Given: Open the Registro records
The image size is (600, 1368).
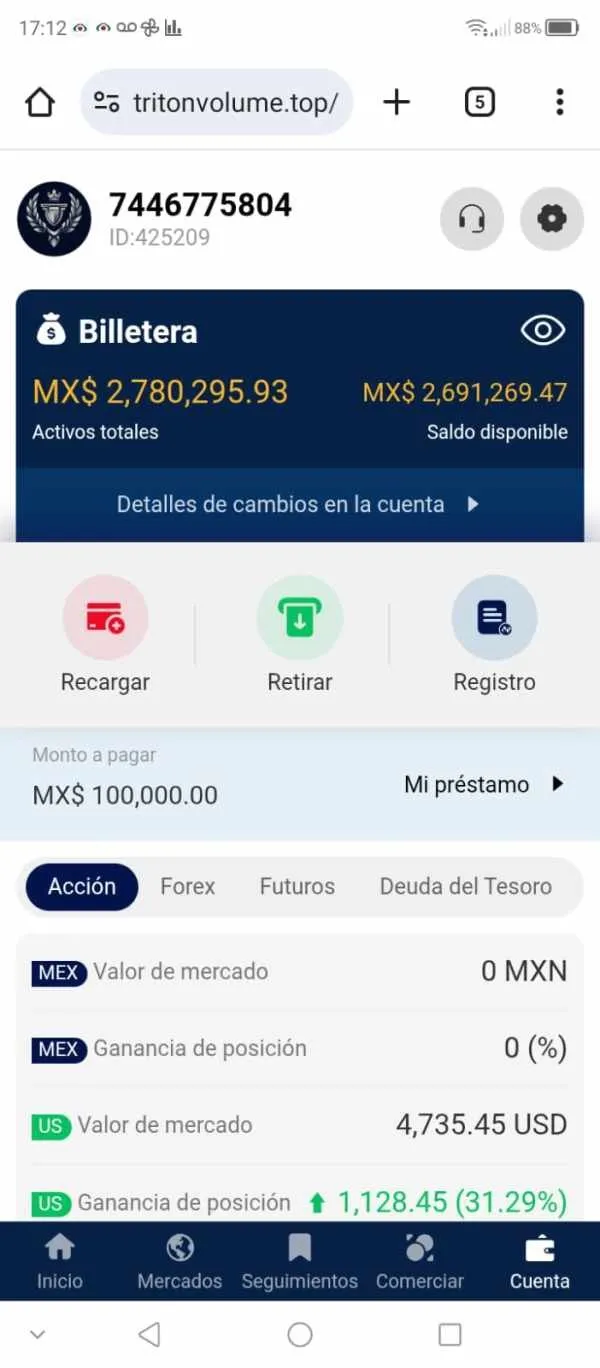Looking at the screenshot, I should (x=494, y=635).
